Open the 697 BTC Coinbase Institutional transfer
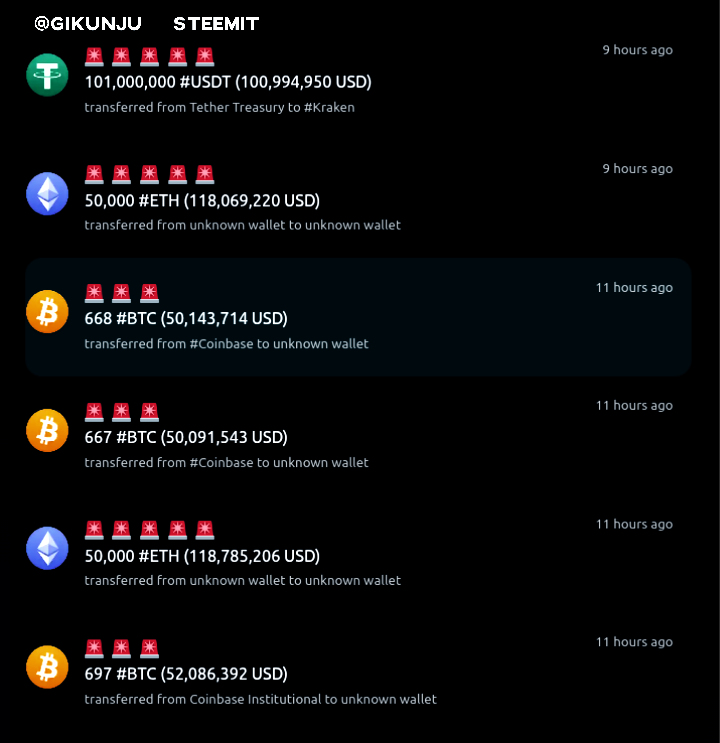720x743 pixels. click(x=358, y=671)
